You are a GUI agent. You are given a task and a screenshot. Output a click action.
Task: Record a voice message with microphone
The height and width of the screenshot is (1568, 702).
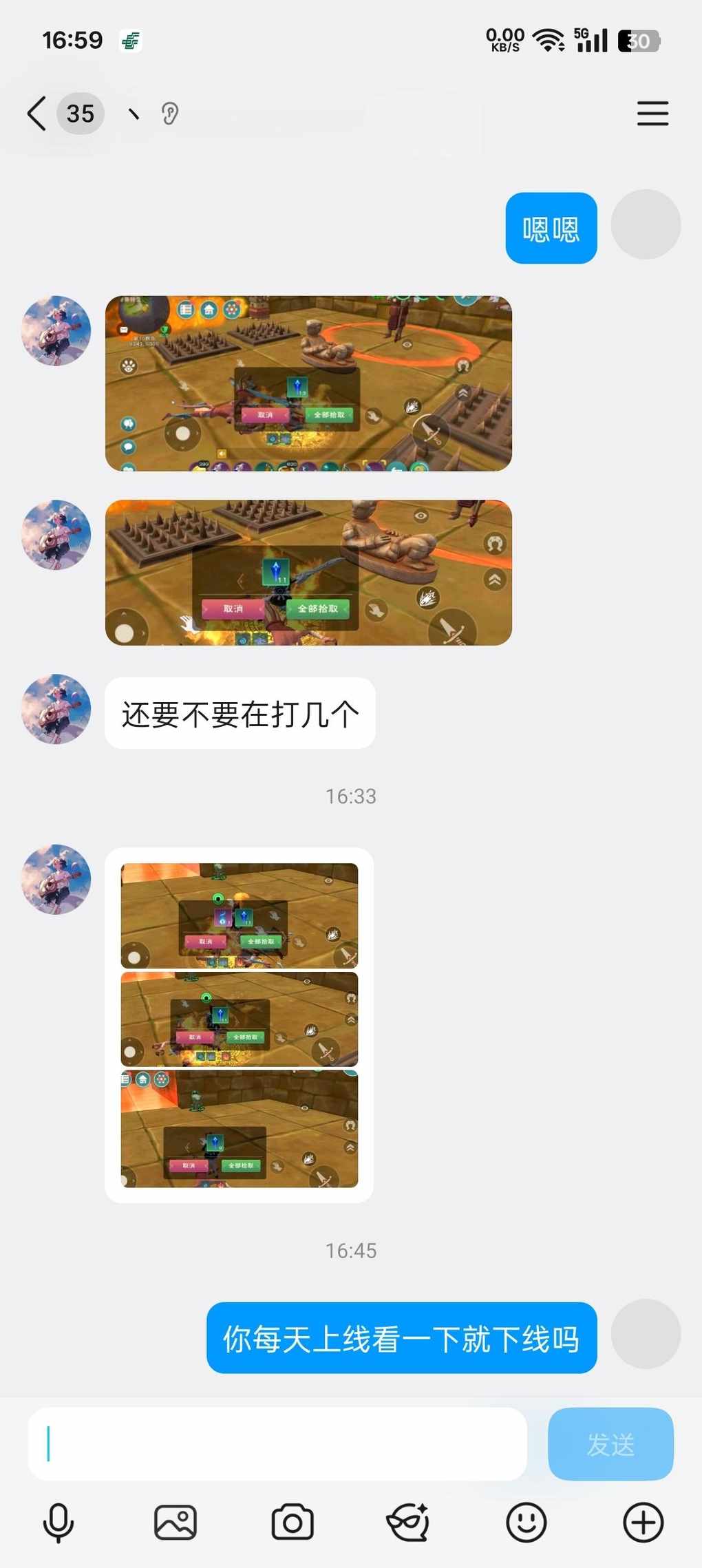coord(58,1522)
